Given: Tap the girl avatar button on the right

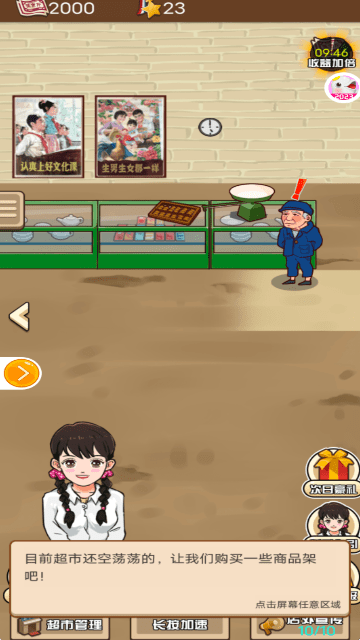Looking at the screenshot, I should pyautogui.click(x=333, y=522).
